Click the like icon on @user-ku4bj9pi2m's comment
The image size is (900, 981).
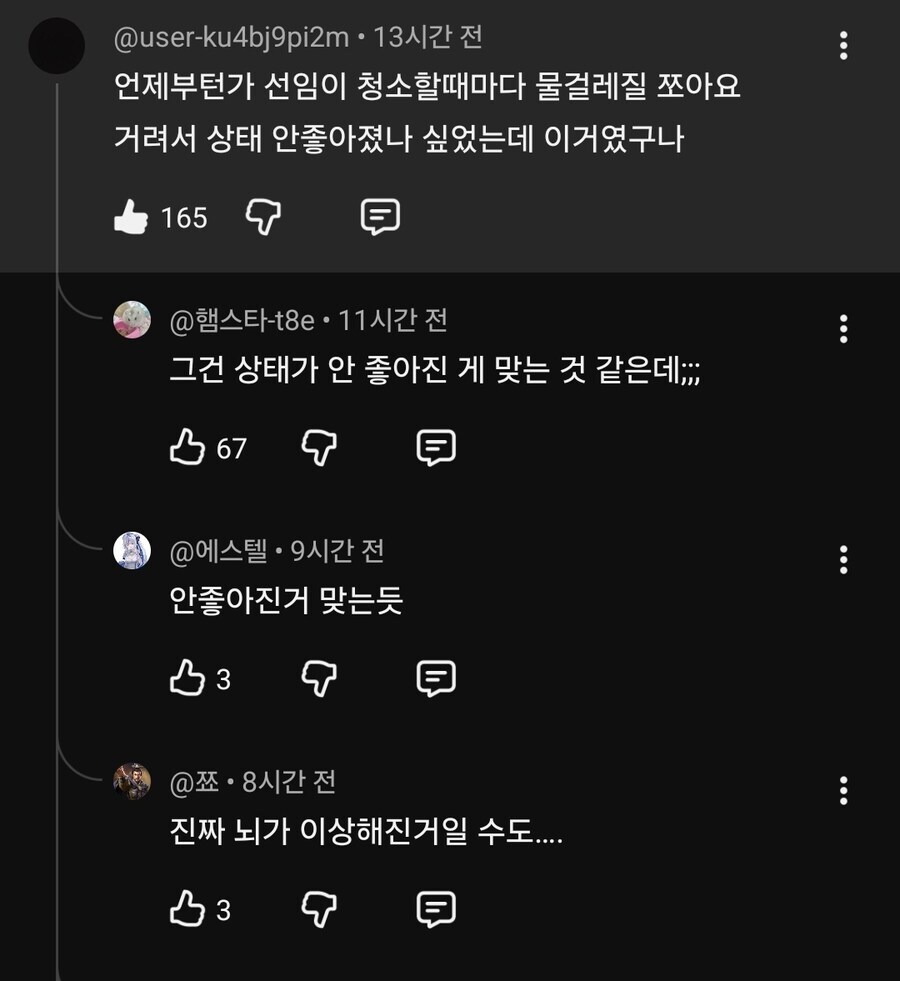[132, 217]
